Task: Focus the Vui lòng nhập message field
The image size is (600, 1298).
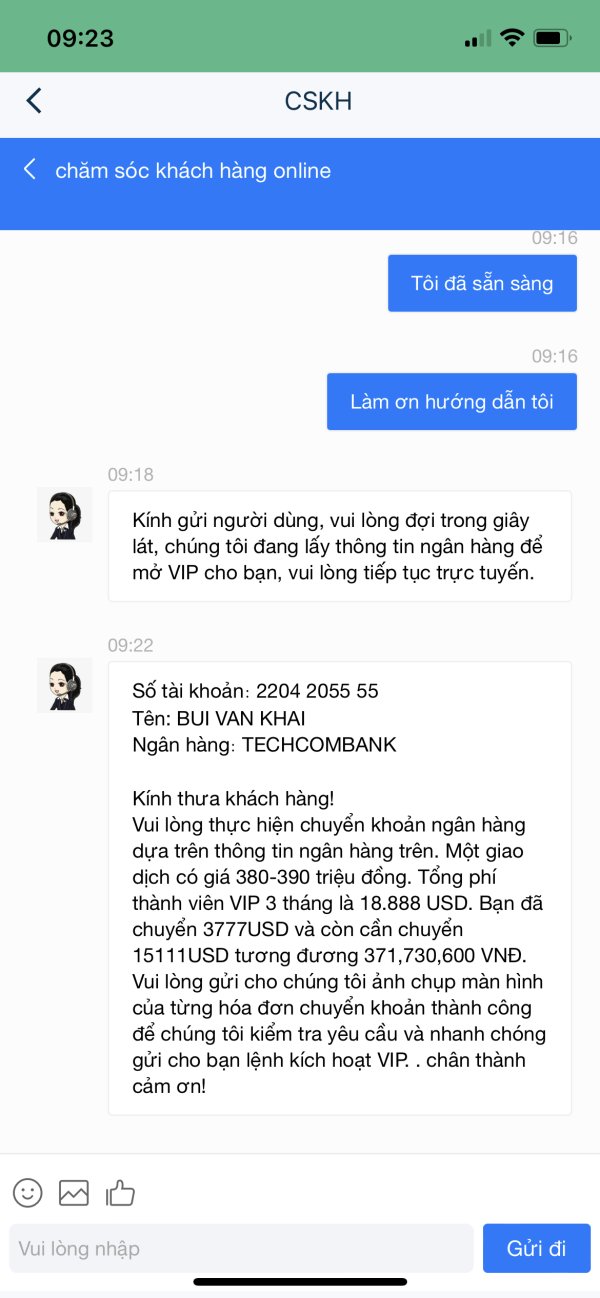Action: coord(241,1248)
